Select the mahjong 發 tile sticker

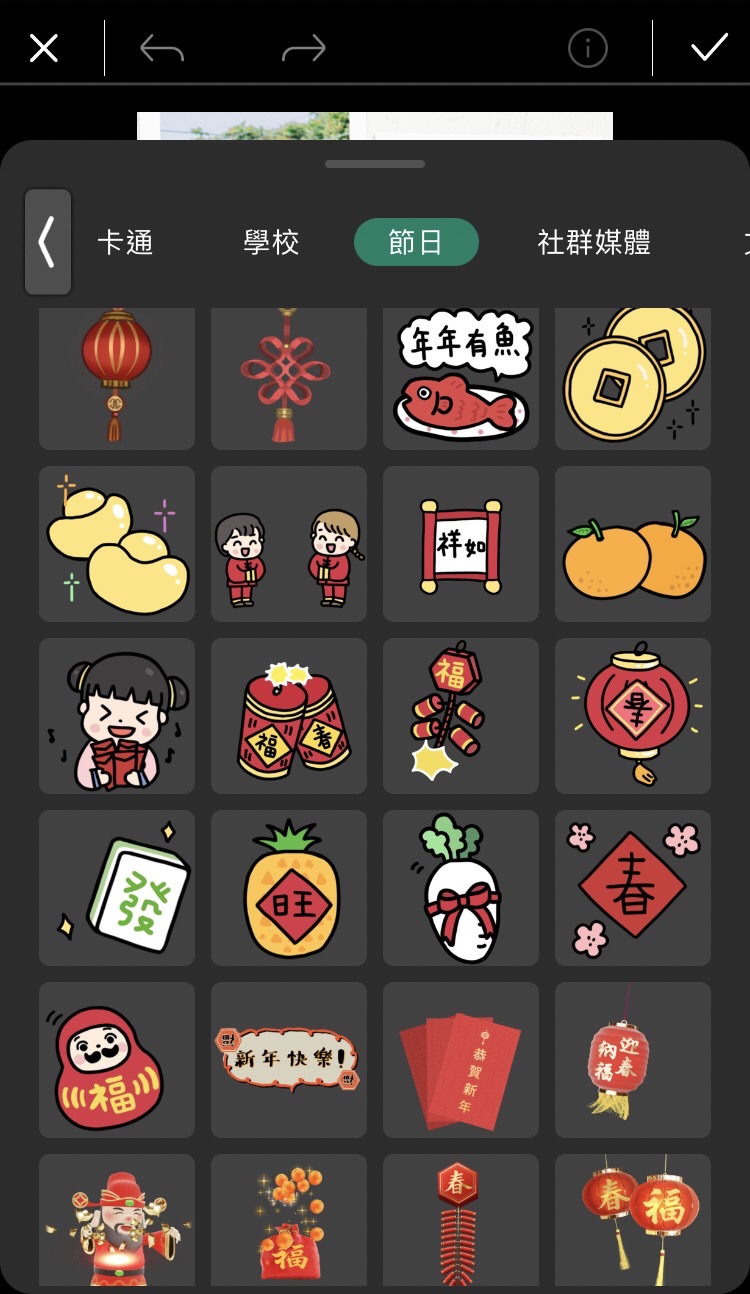tap(116, 888)
